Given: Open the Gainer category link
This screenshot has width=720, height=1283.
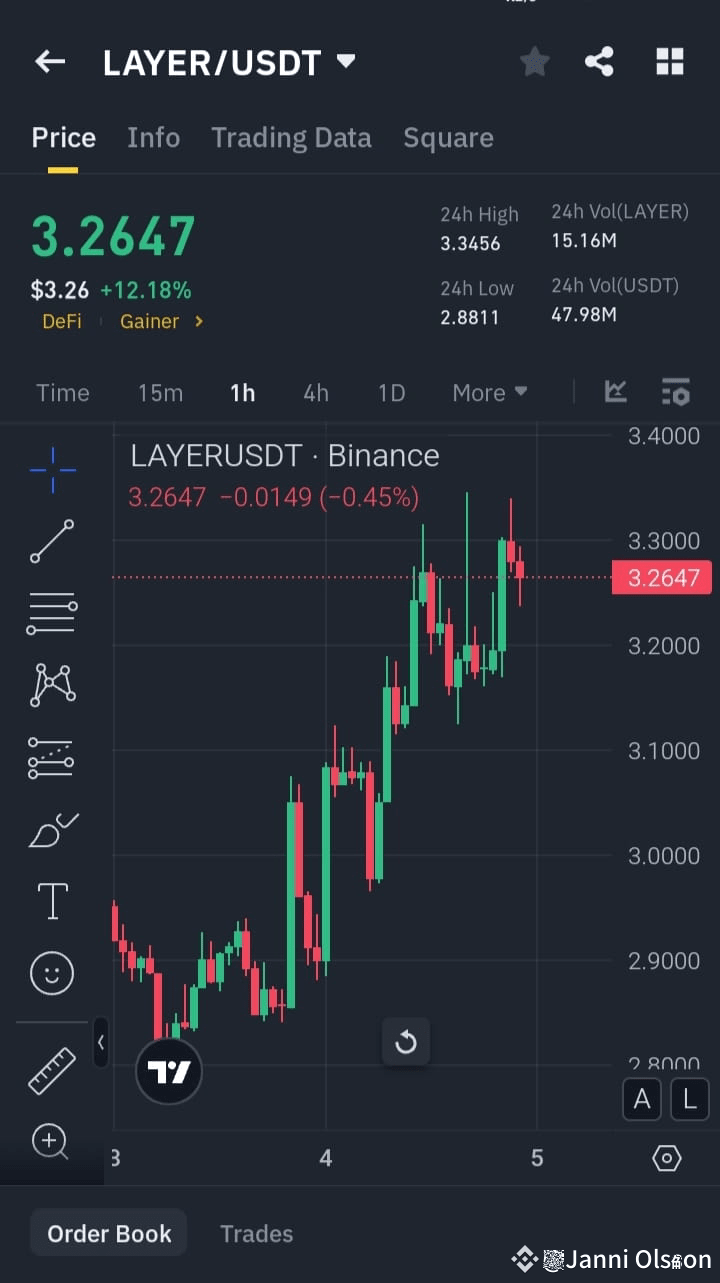Looking at the screenshot, I should click(x=149, y=321).
